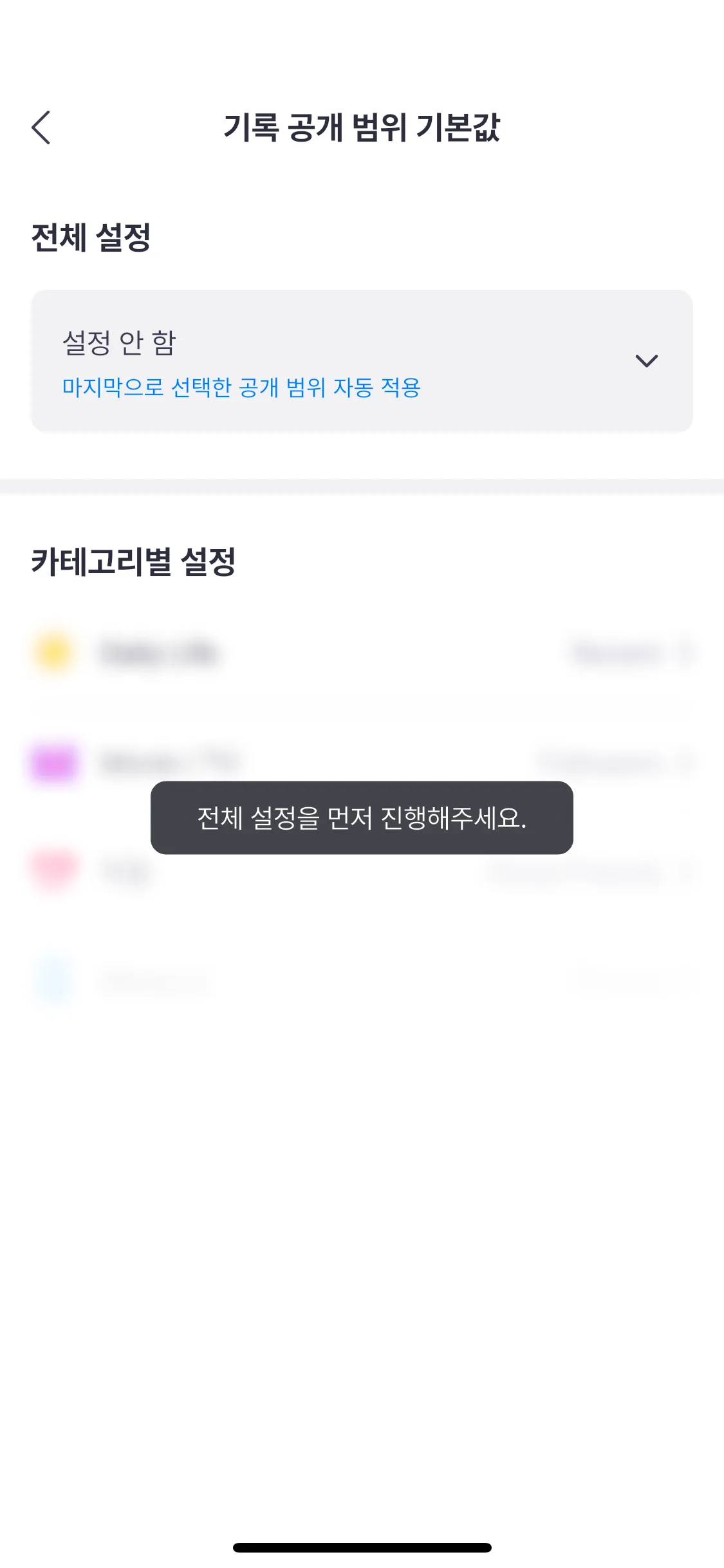Image resolution: width=724 pixels, height=1568 pixels.
Task: Go back using the top-left arrow
Action: 41,127
